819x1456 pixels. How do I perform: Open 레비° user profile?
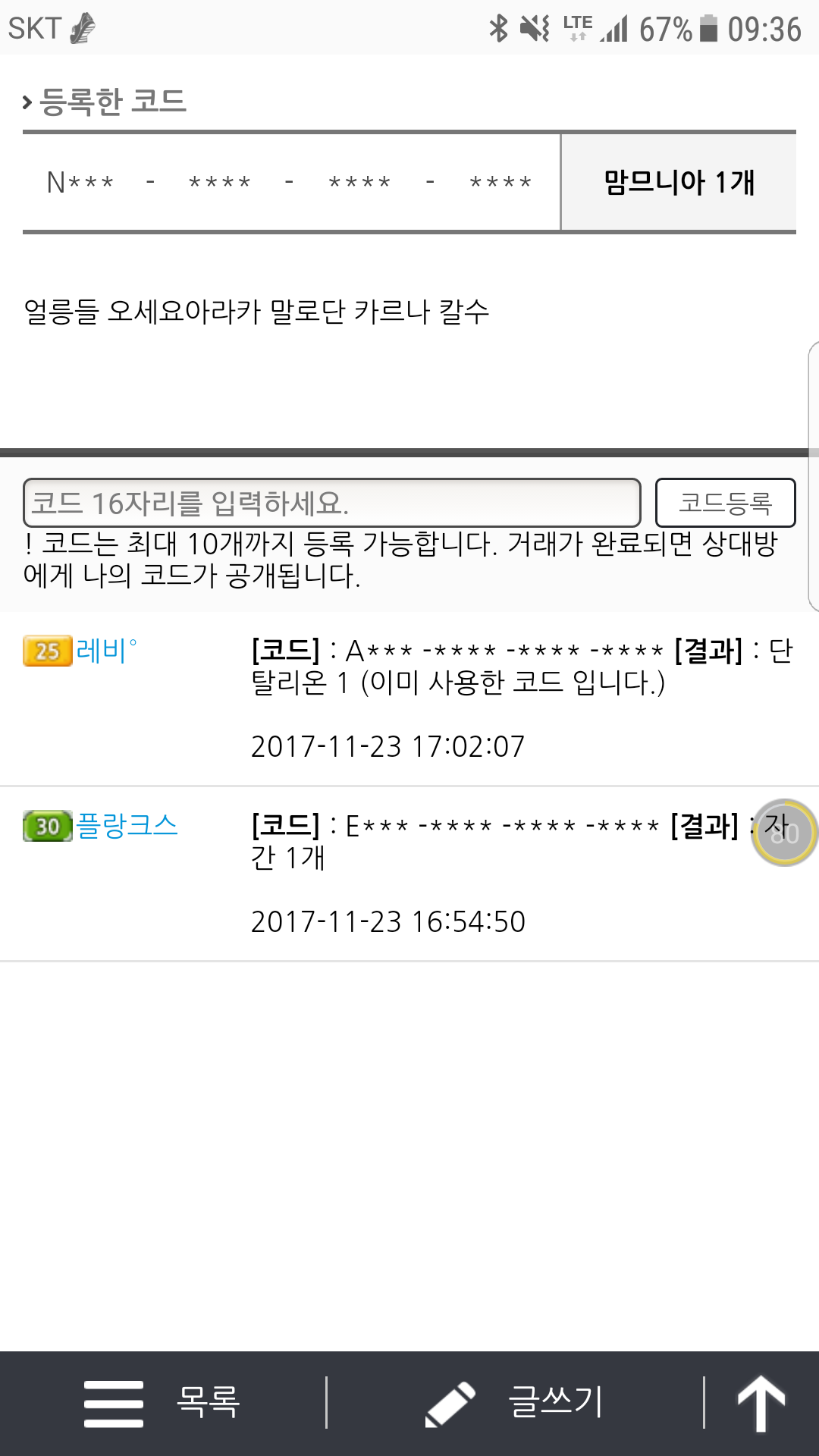pyautogui.click(x=106, y=651)
